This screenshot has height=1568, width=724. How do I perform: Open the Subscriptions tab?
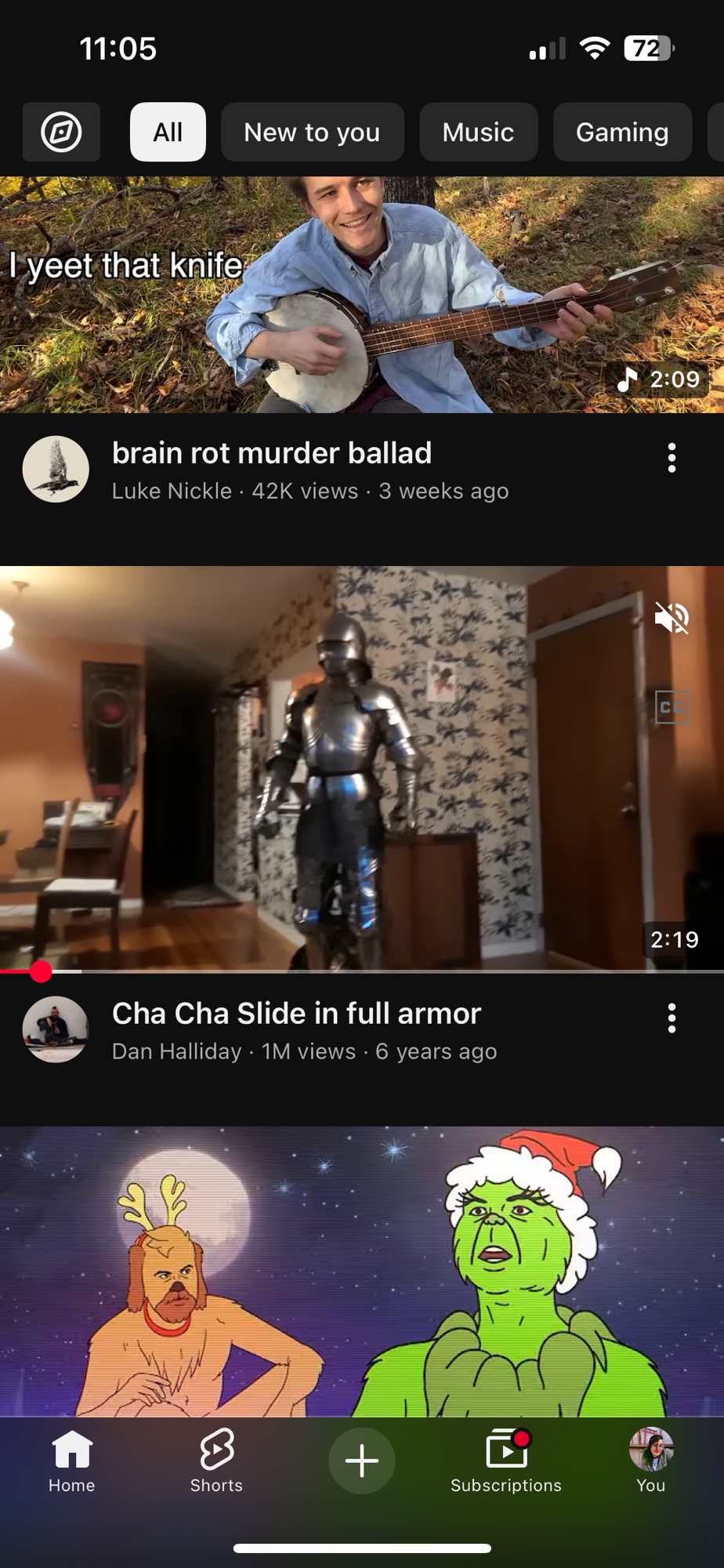506,1461
